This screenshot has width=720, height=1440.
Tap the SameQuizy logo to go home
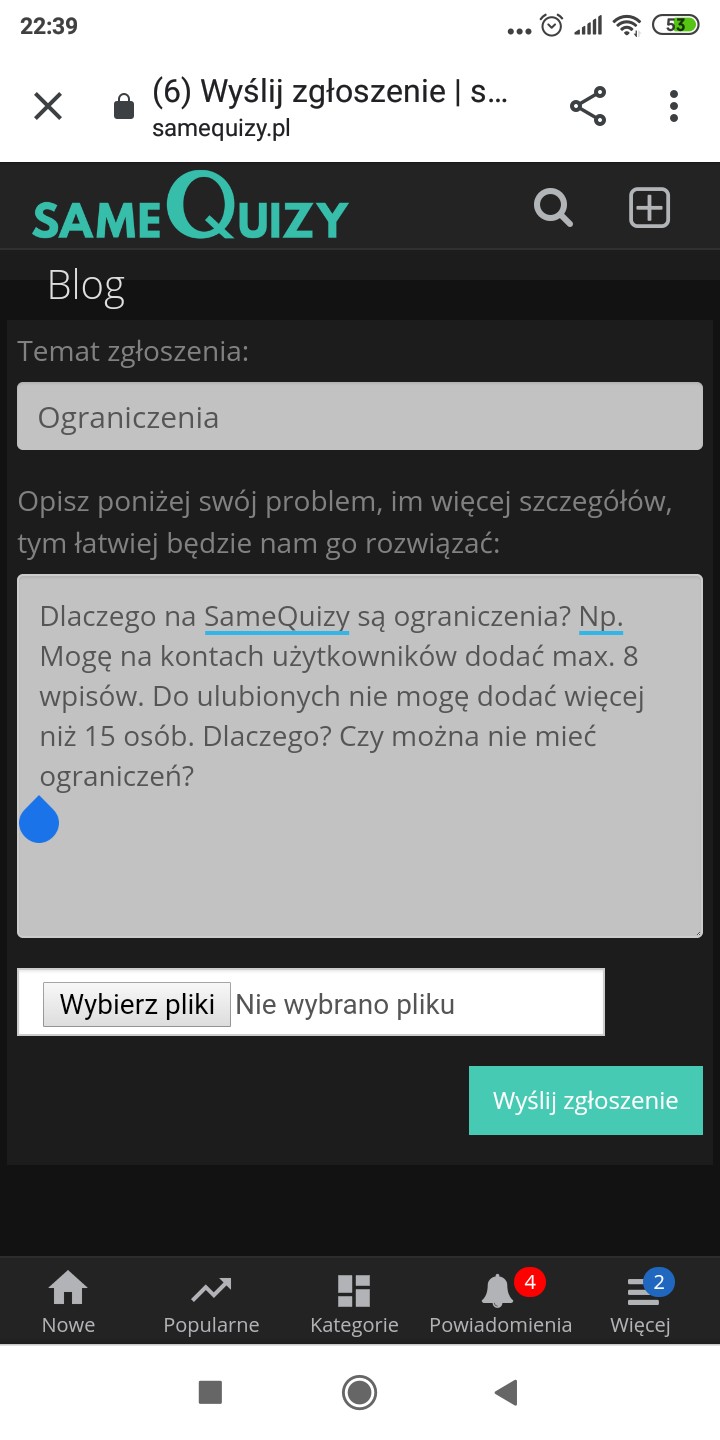point(190,207)
